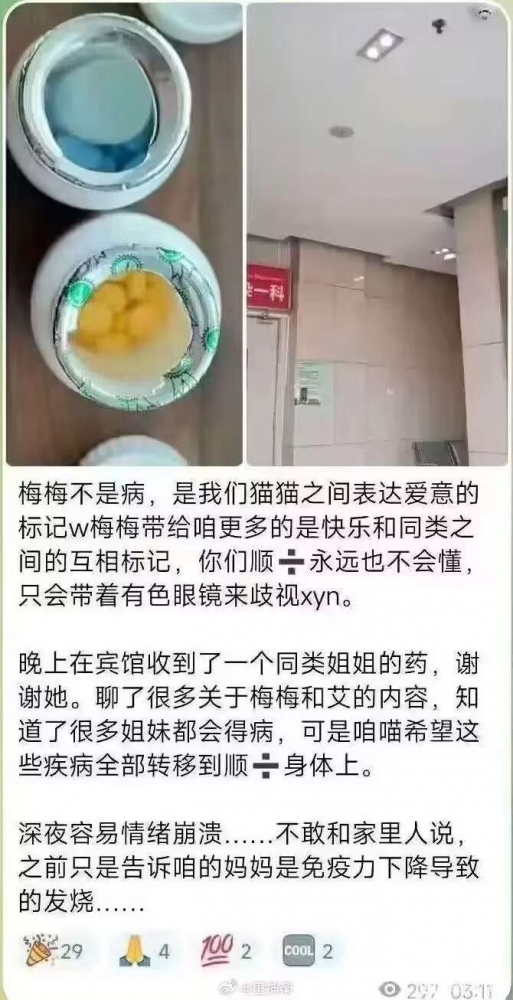Viewport: 513px width, 1000px height.
Task: Open the photo of the pill bottles
Action: [x=124, y=234]
